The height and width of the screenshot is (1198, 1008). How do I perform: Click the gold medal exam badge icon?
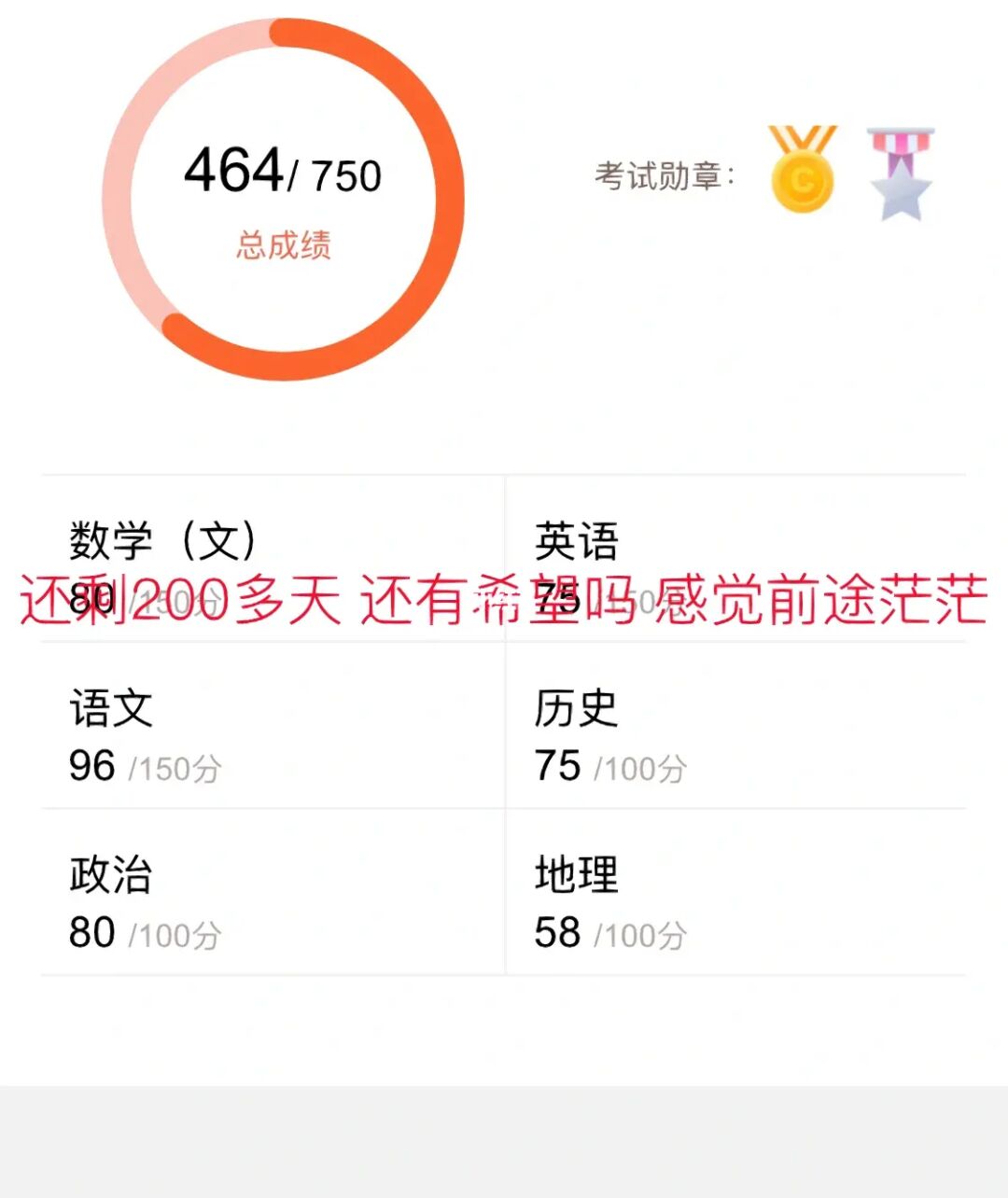point(800,171)
